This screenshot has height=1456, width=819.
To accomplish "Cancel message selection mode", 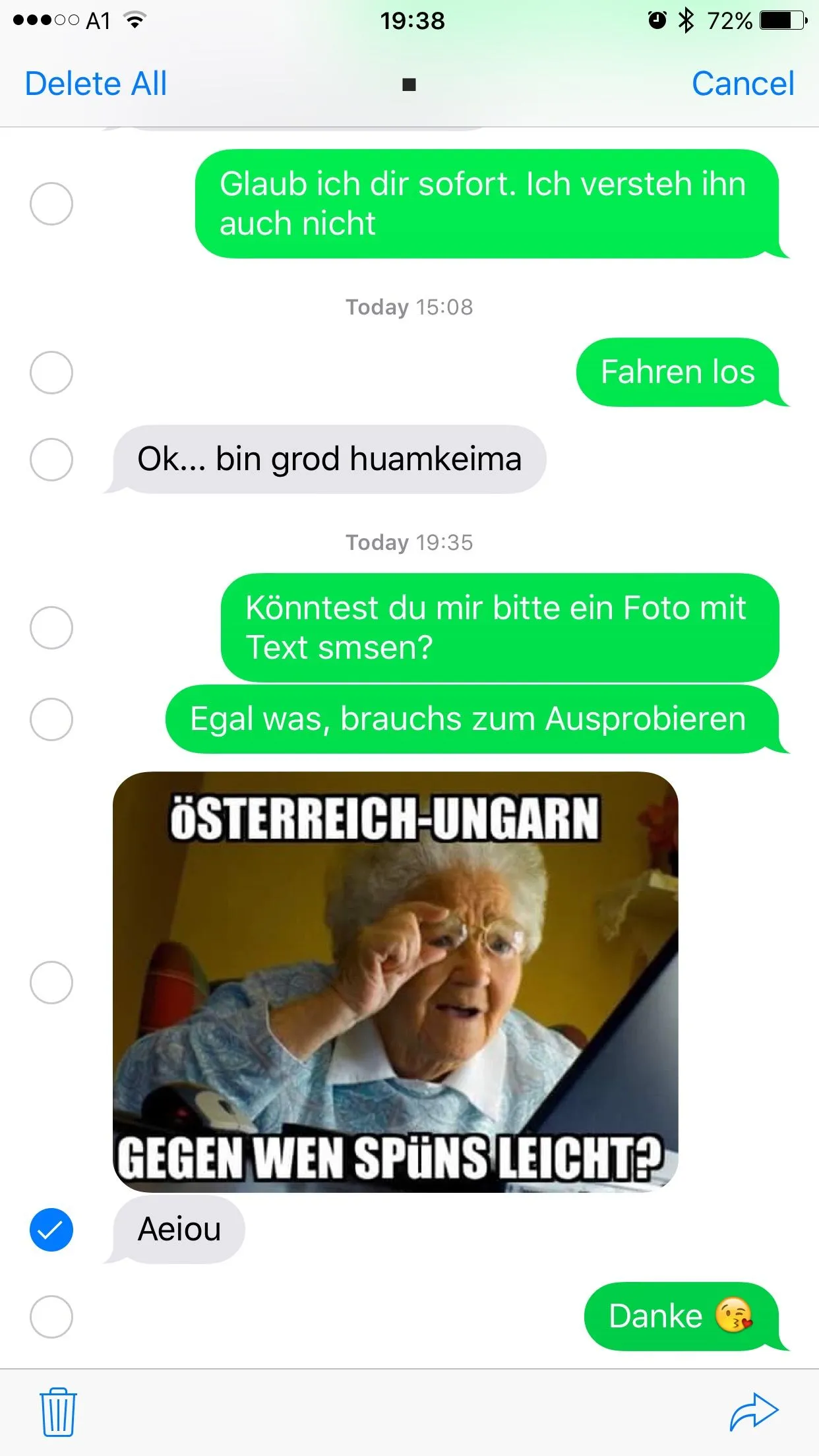I will [743, 84].
